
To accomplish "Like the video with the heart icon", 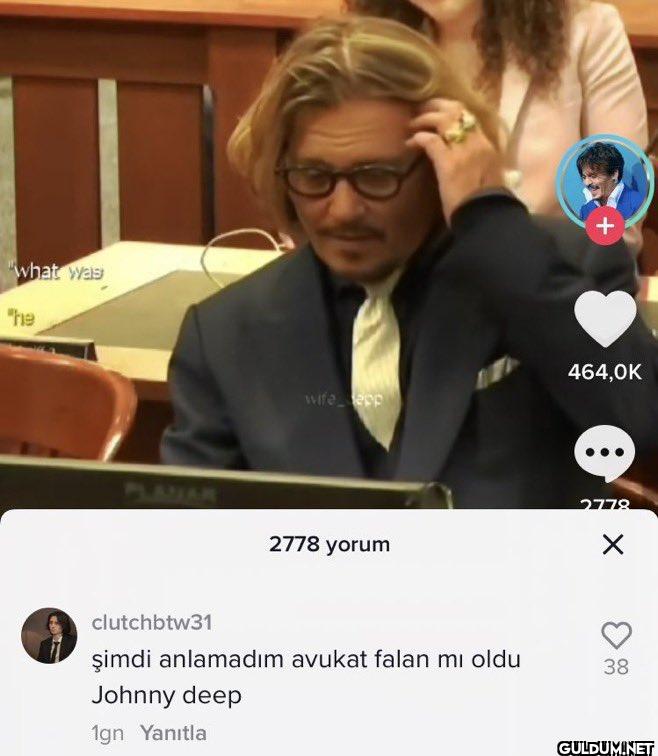I will click(x=605, y=320).
